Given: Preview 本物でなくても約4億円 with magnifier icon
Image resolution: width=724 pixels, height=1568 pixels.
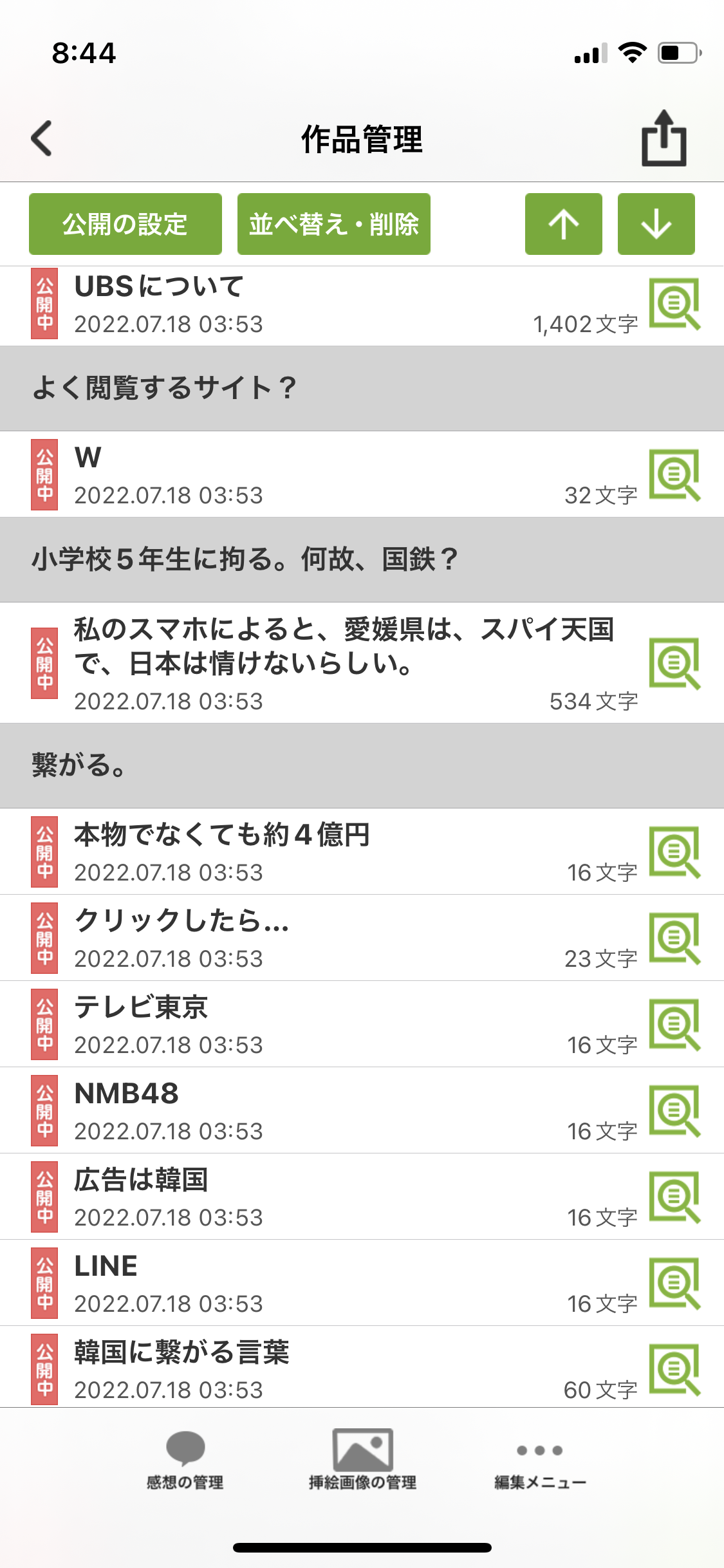Looking at the screenshot, I should pyautogui.click(x=674, y=852).
